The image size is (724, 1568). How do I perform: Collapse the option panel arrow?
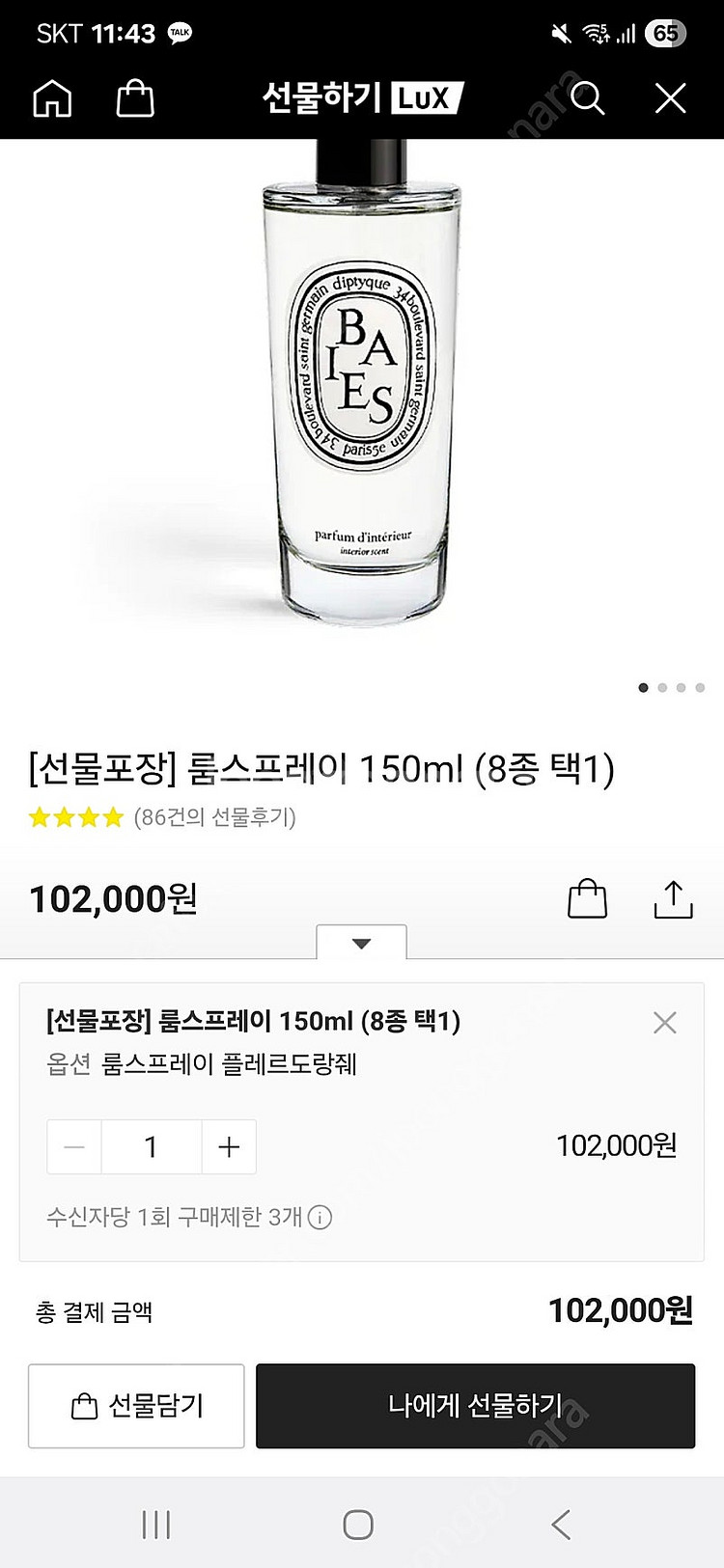click(x=362, y=943)
